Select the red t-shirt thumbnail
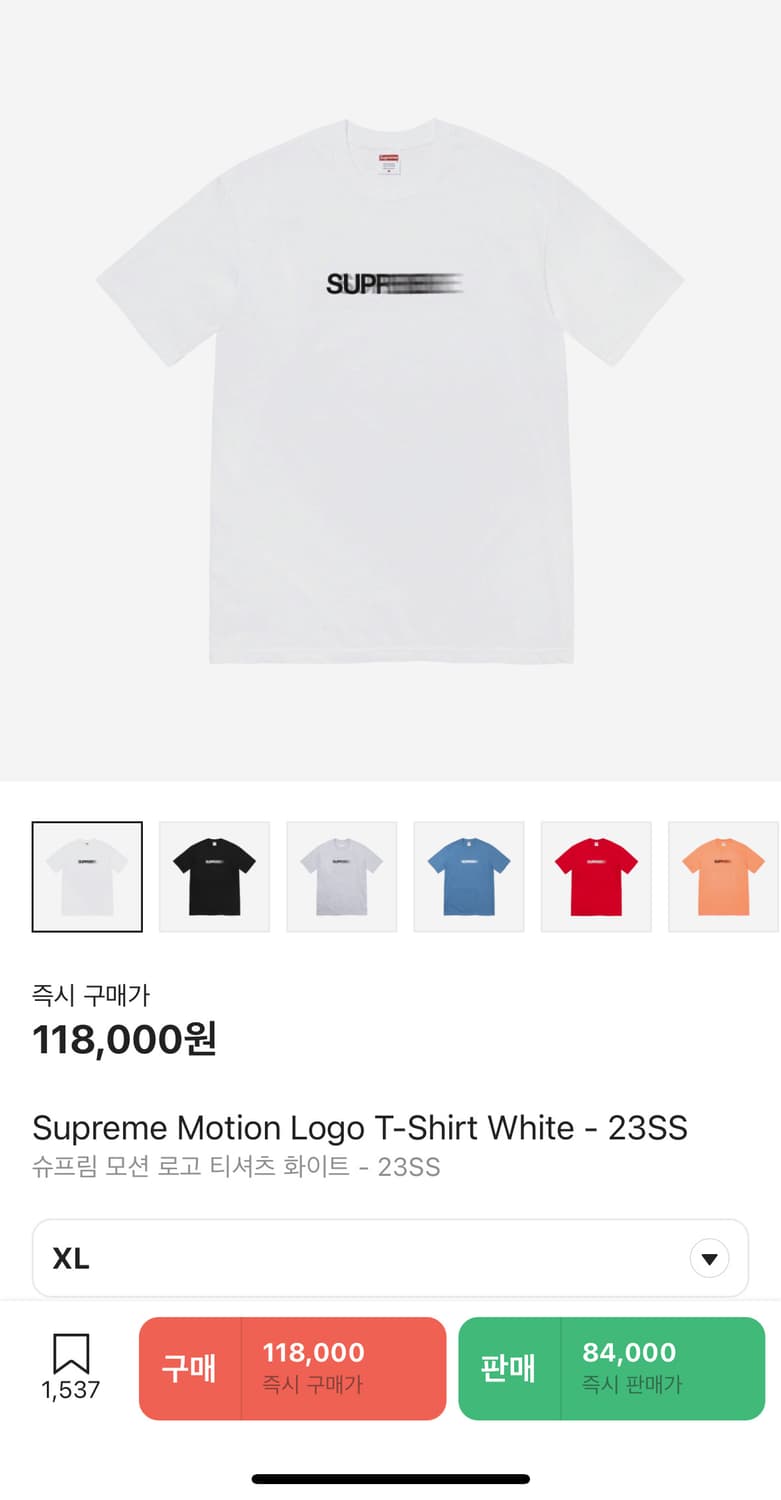 596,876
